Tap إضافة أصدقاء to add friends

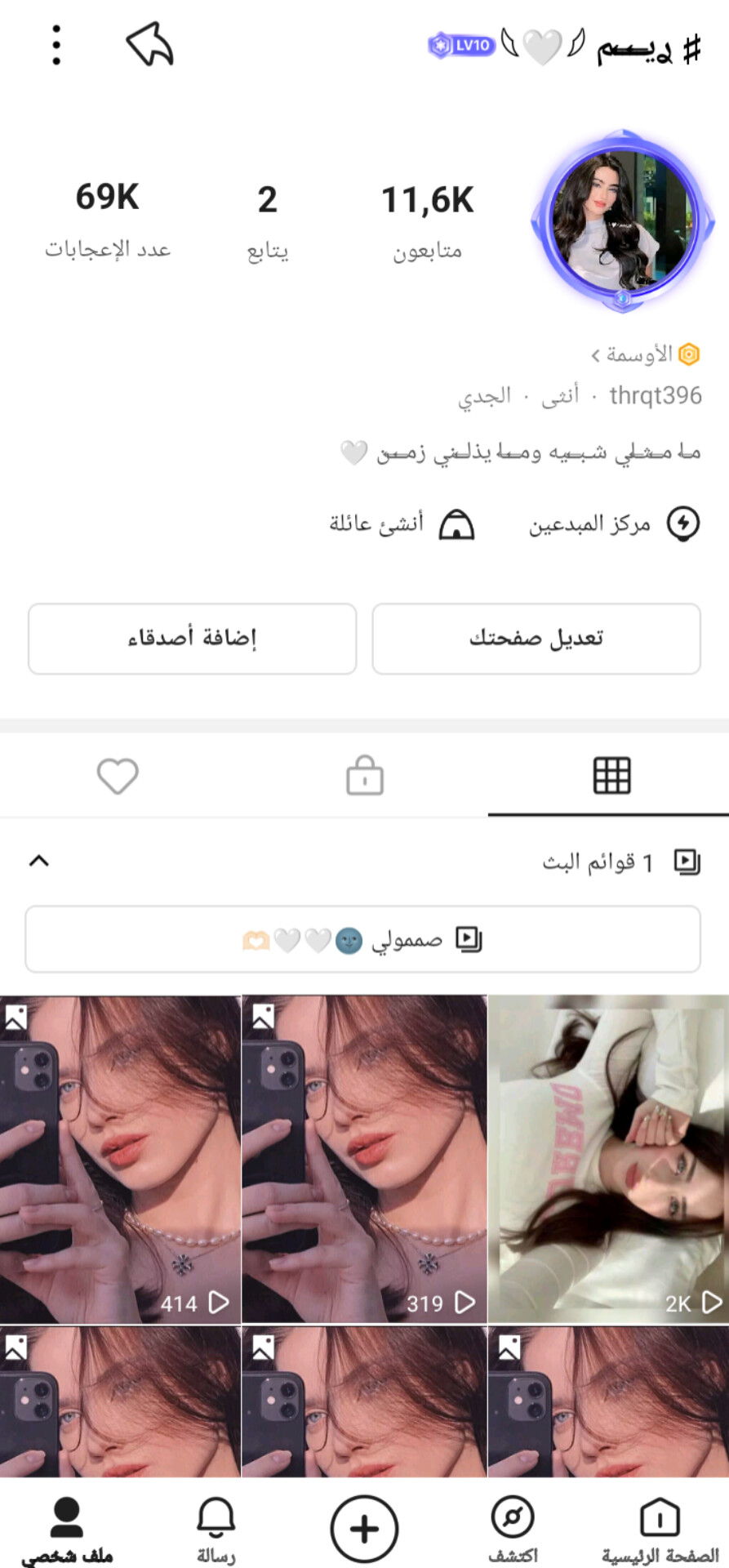[x=192, y=639]
